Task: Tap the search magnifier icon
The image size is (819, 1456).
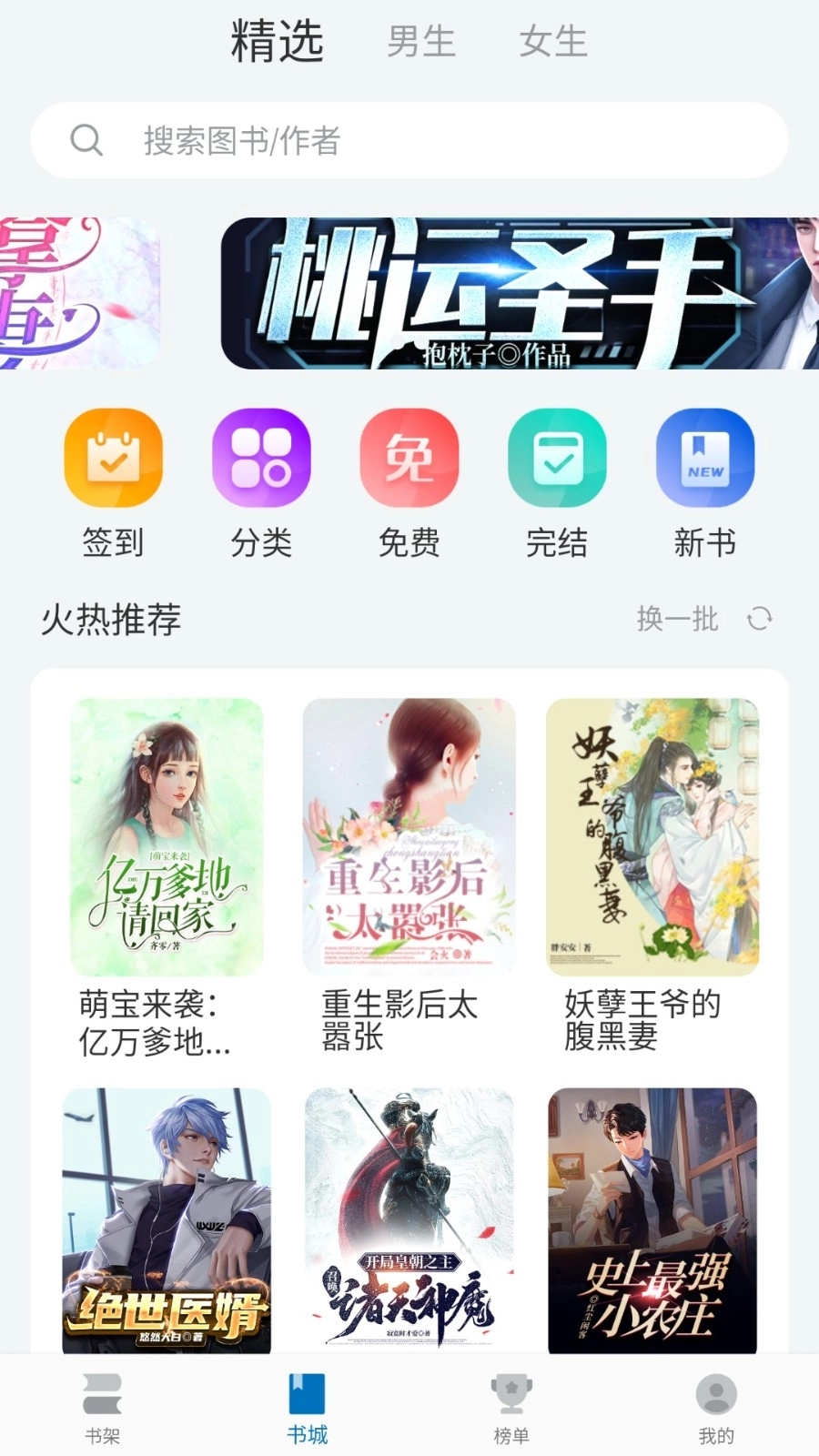Action: 86,139
